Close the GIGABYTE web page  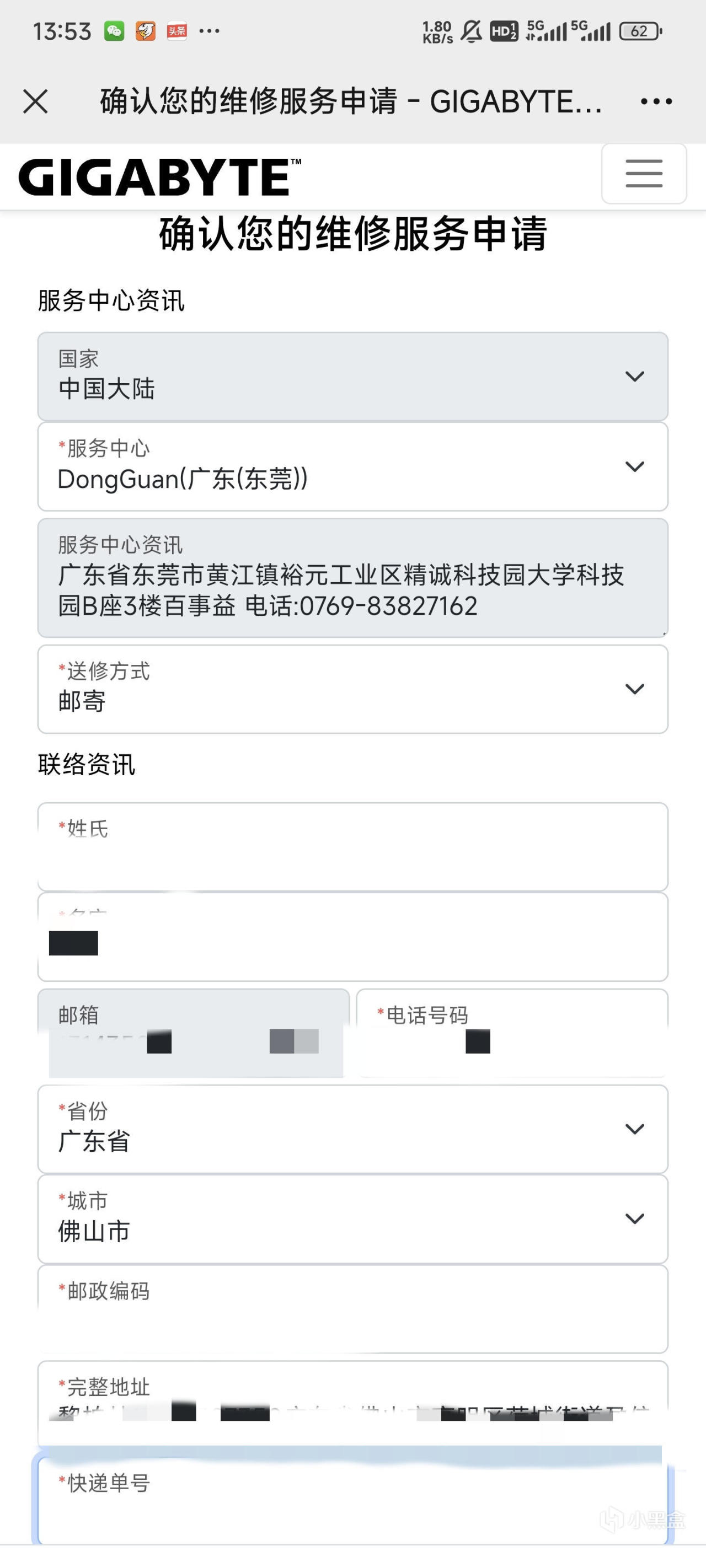pyautogui.click(x=35, y=101)
